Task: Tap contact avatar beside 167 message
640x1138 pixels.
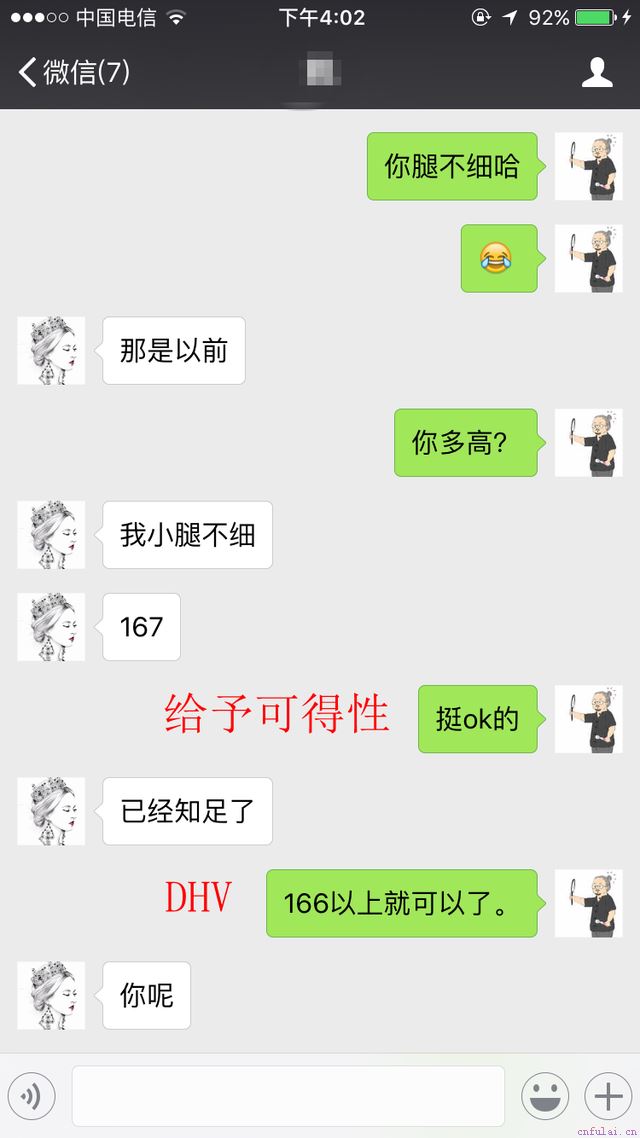Action: 51,627
